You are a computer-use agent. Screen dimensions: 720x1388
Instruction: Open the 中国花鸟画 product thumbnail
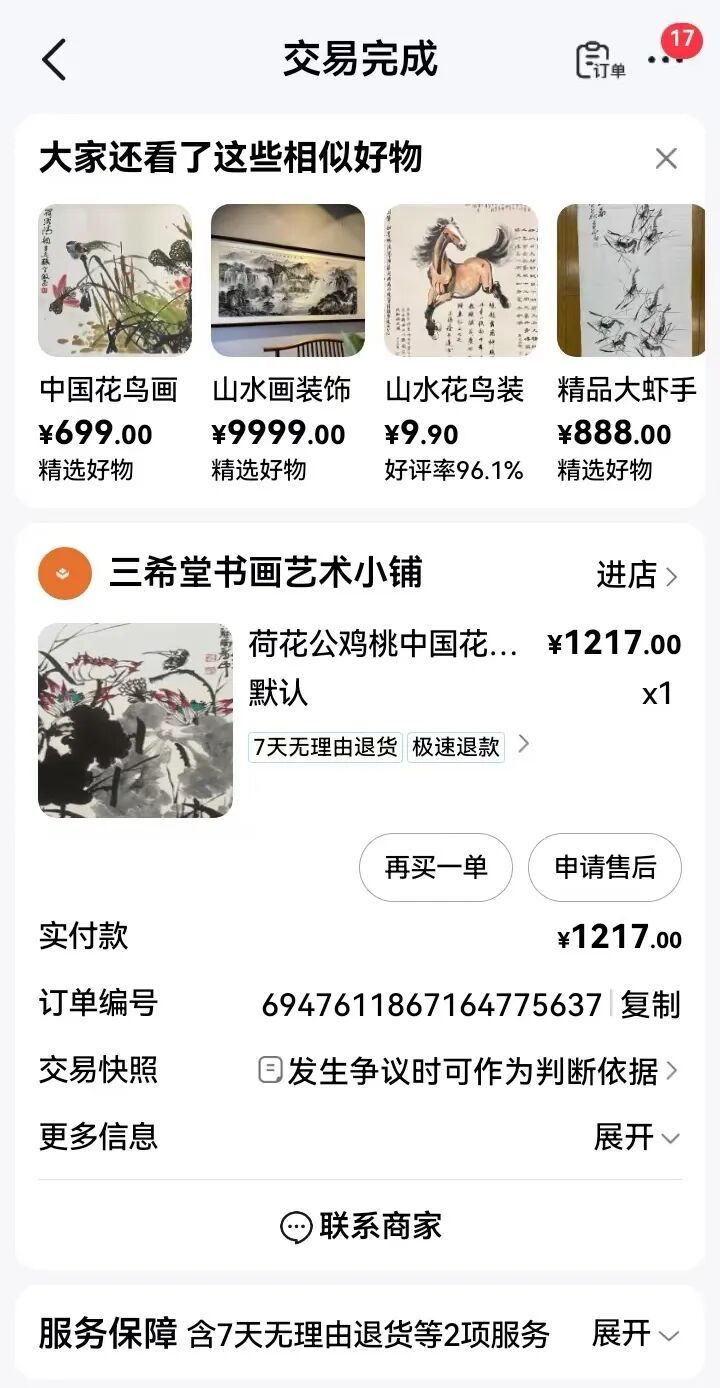tap(113, 281)
